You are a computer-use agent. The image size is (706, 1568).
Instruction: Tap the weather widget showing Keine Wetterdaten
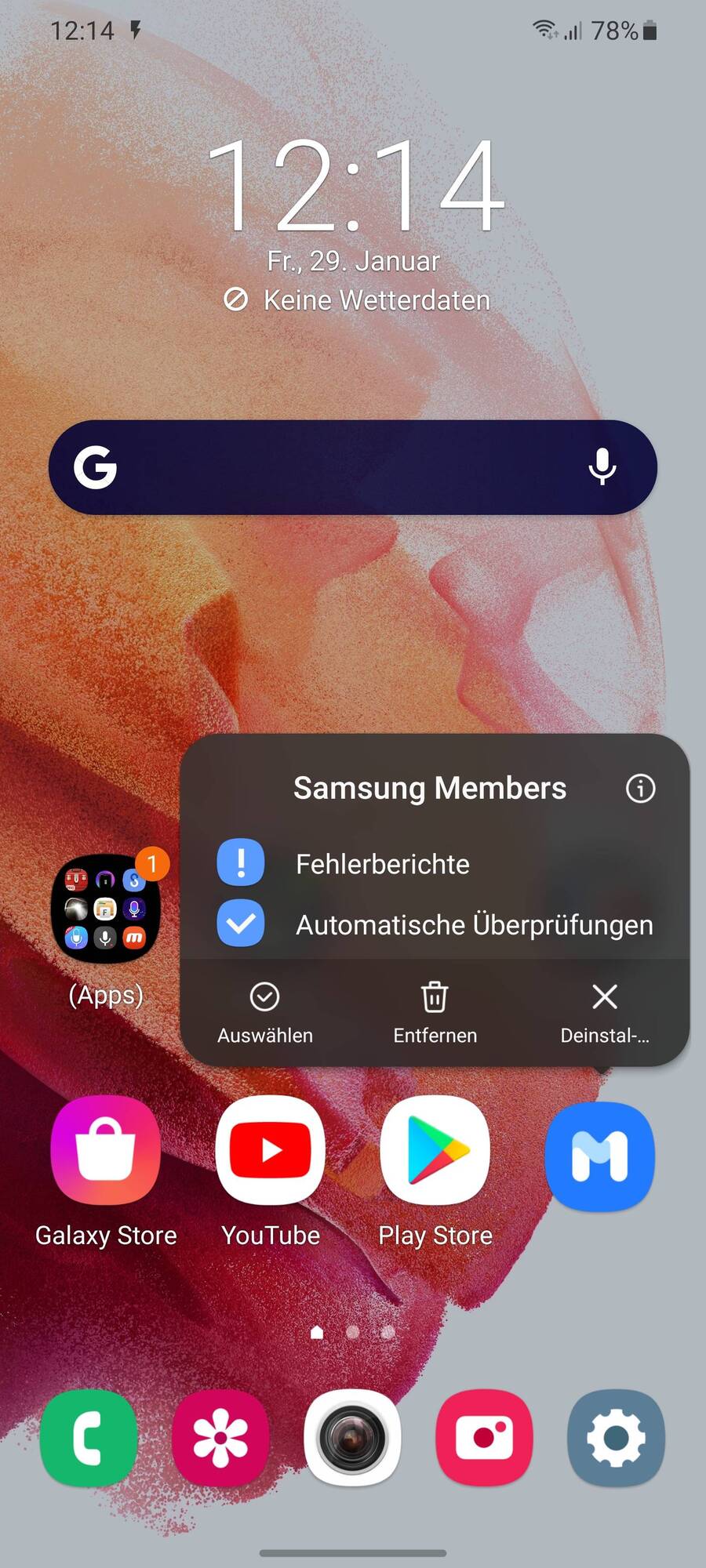coord(358,300)
